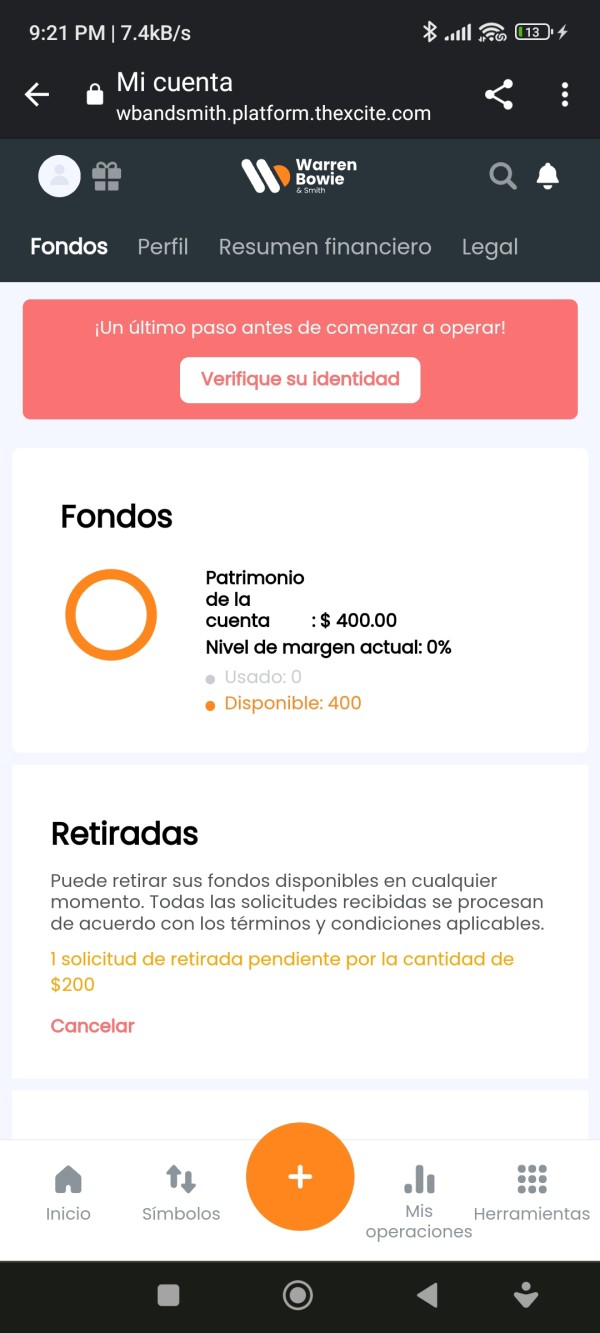Open the notifications bell
Screen dimensions: 600x1333
click(547, 177)
